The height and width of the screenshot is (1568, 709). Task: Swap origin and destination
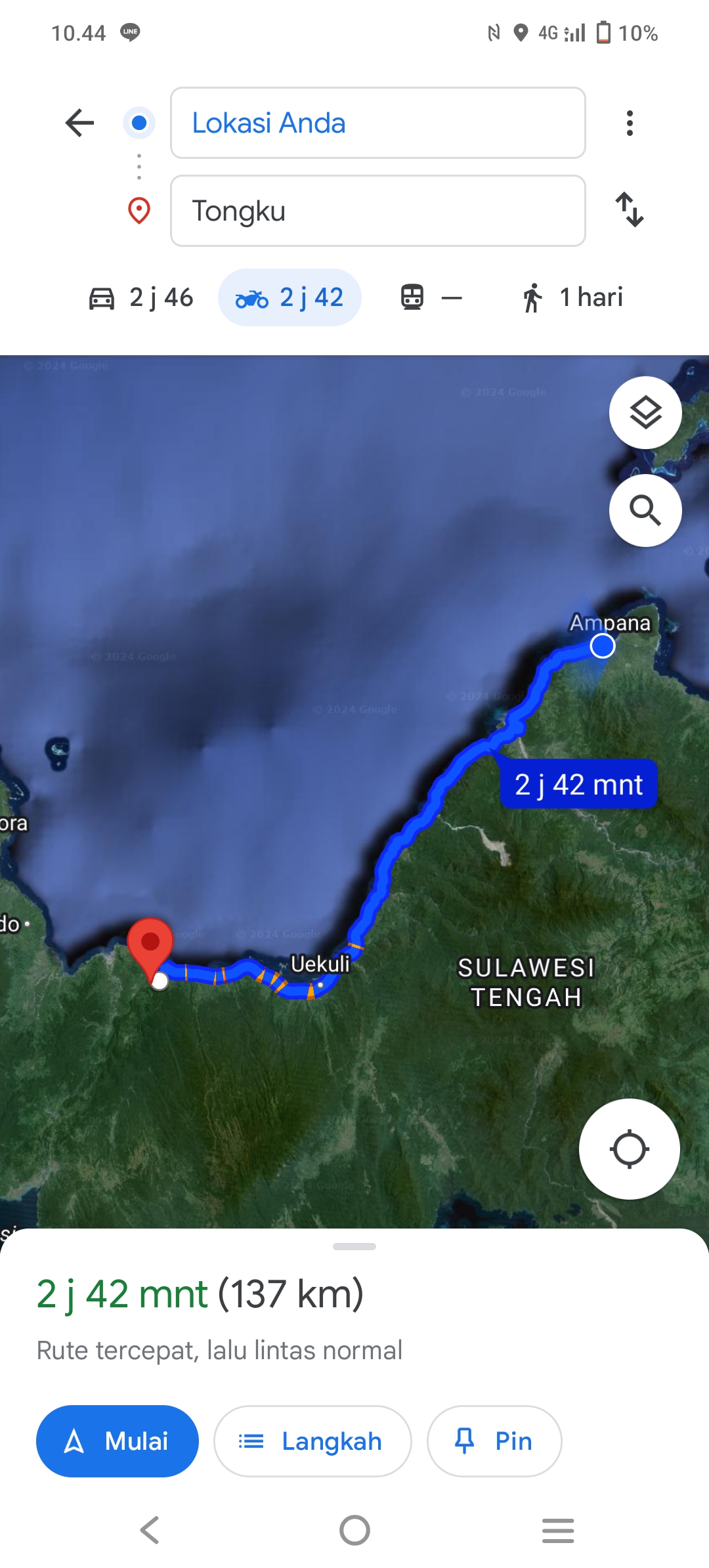630,209
